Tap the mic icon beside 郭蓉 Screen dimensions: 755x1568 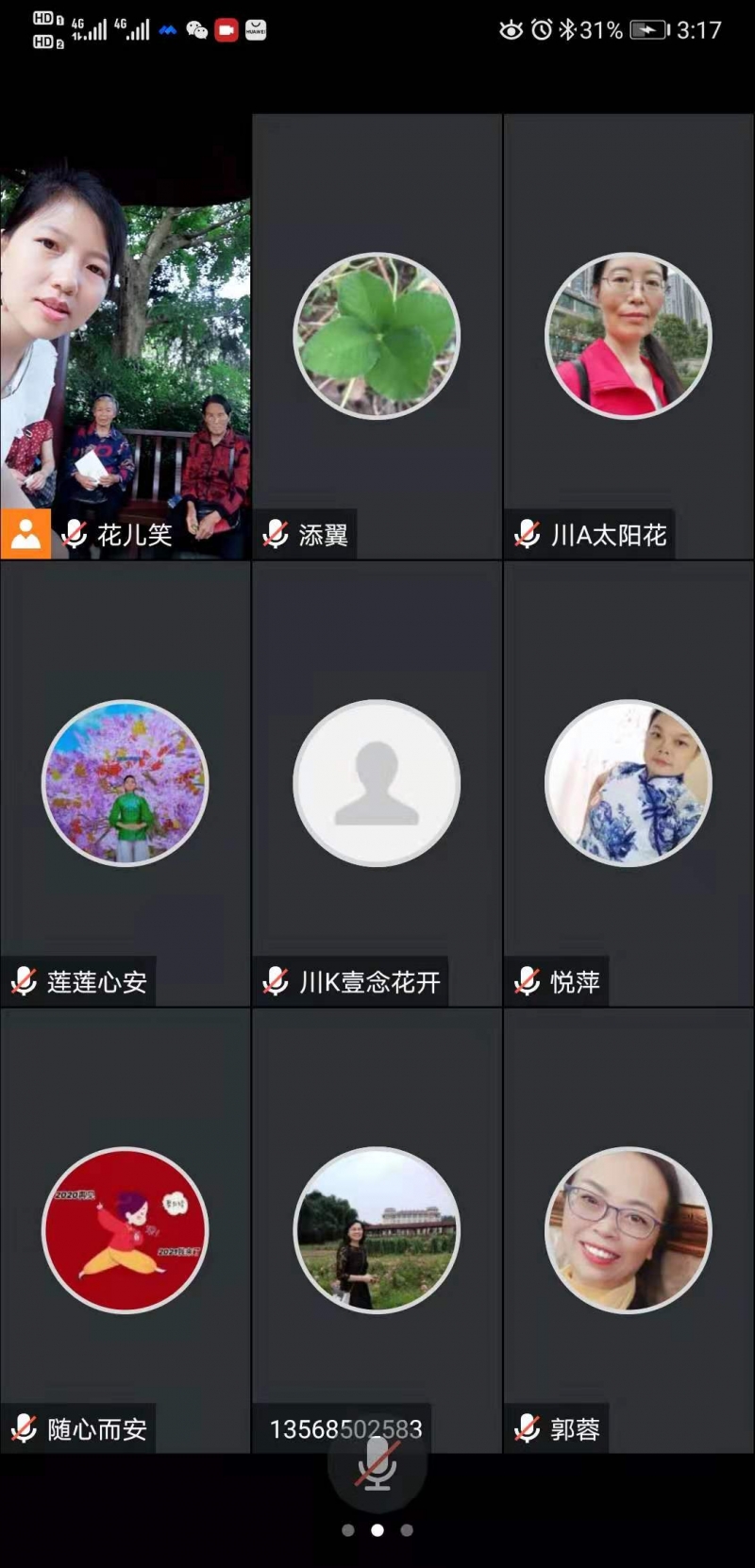[x=525, y=1429]
